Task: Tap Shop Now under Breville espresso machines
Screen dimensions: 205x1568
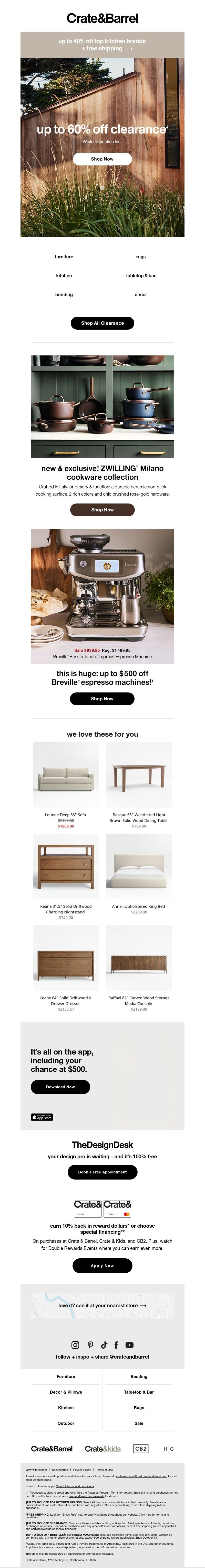Action: click(x=102, y=699)
